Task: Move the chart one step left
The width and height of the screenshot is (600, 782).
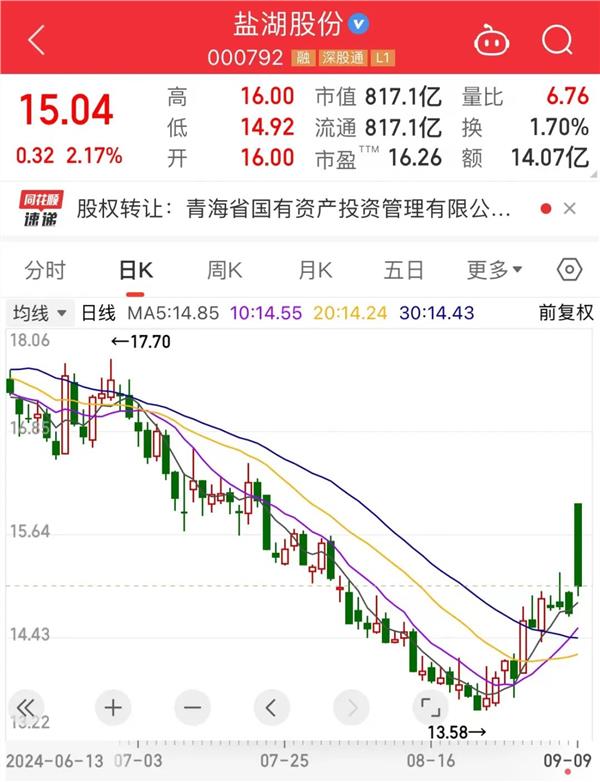Action: pyautogui.click(x=271, y=708)
